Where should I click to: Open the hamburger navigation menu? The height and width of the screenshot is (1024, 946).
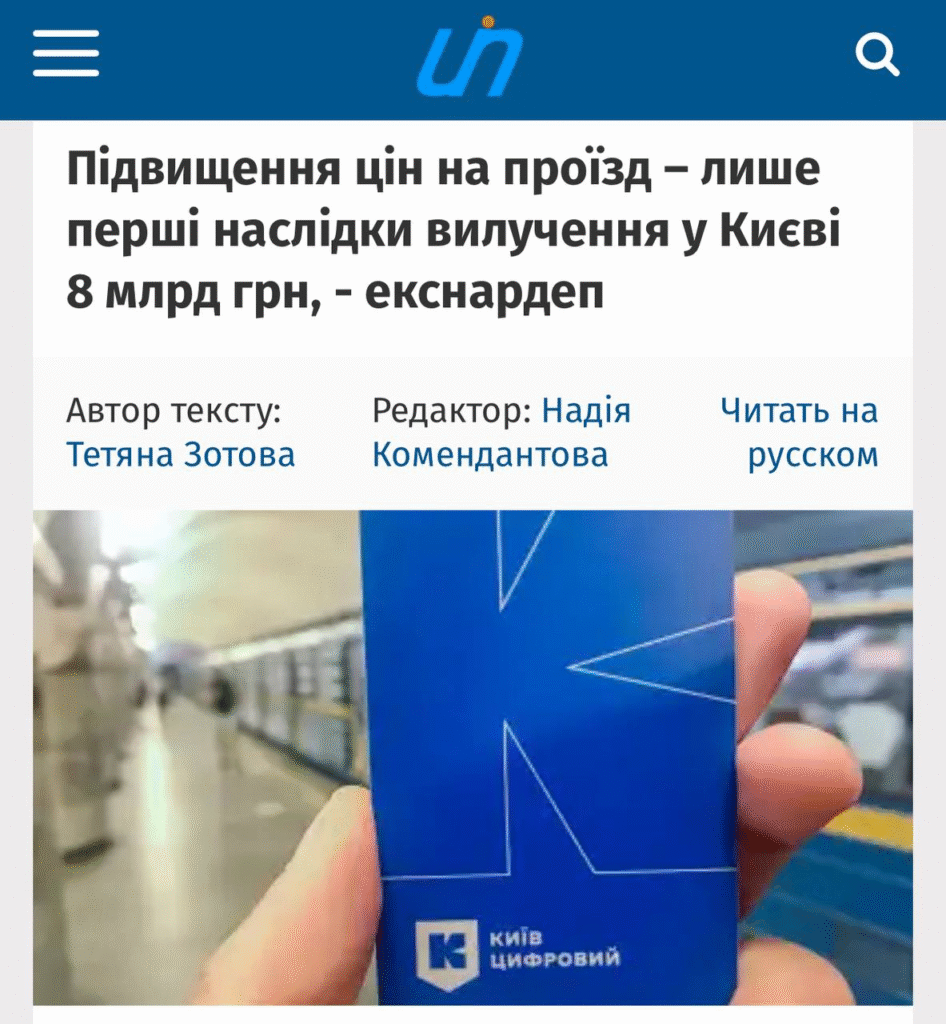pos(66,54)
